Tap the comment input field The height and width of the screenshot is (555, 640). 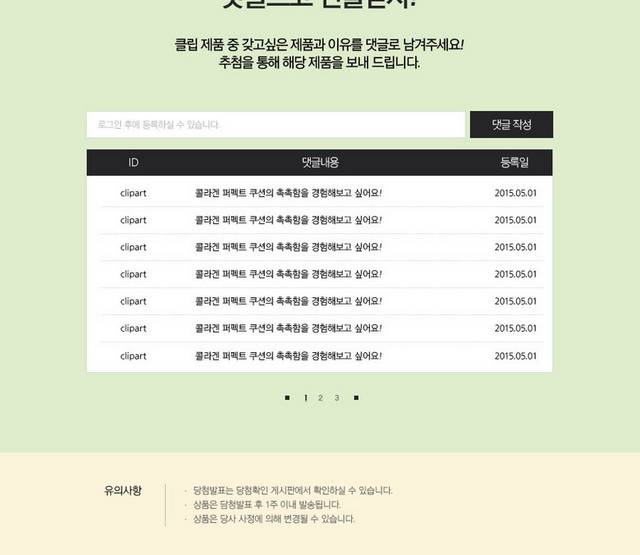pos(275,125)
